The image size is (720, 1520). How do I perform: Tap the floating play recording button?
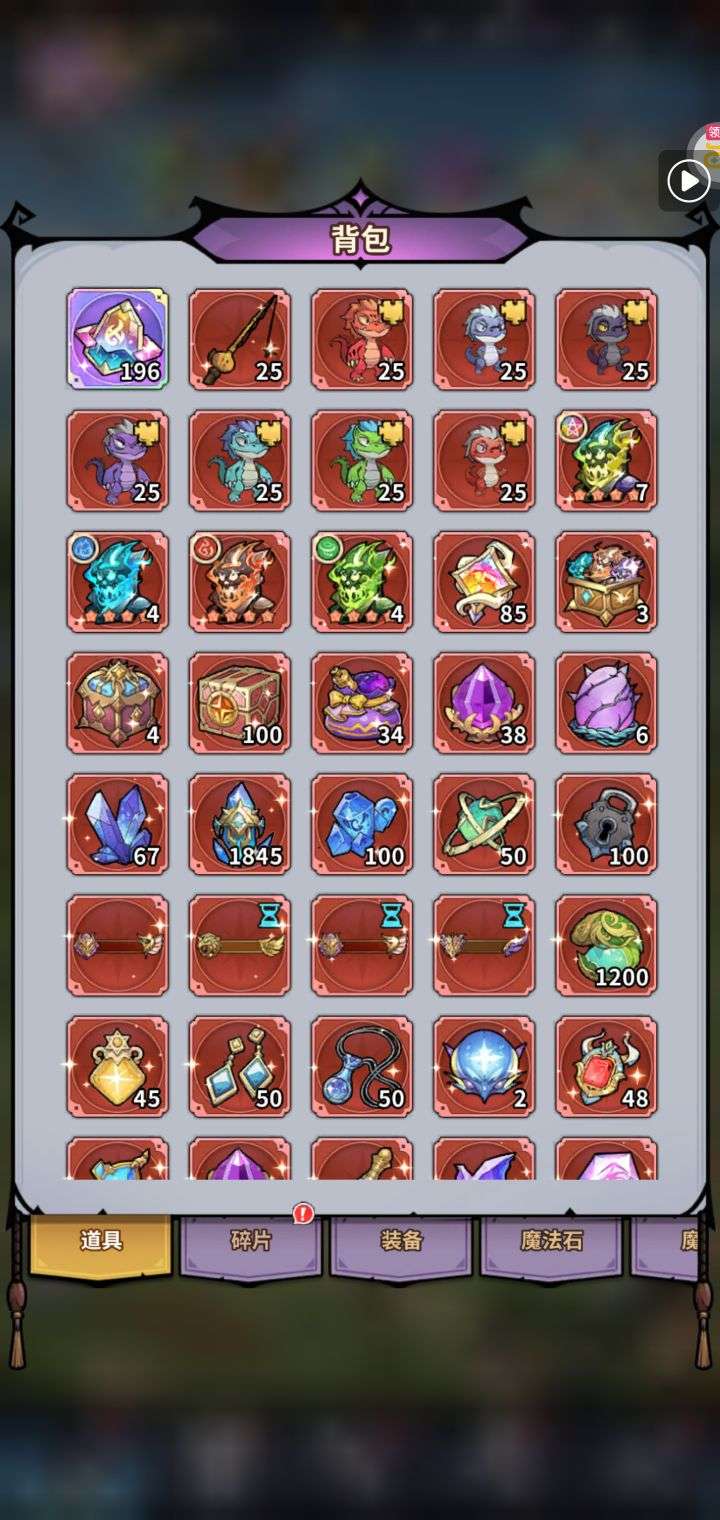click(688, 181)
